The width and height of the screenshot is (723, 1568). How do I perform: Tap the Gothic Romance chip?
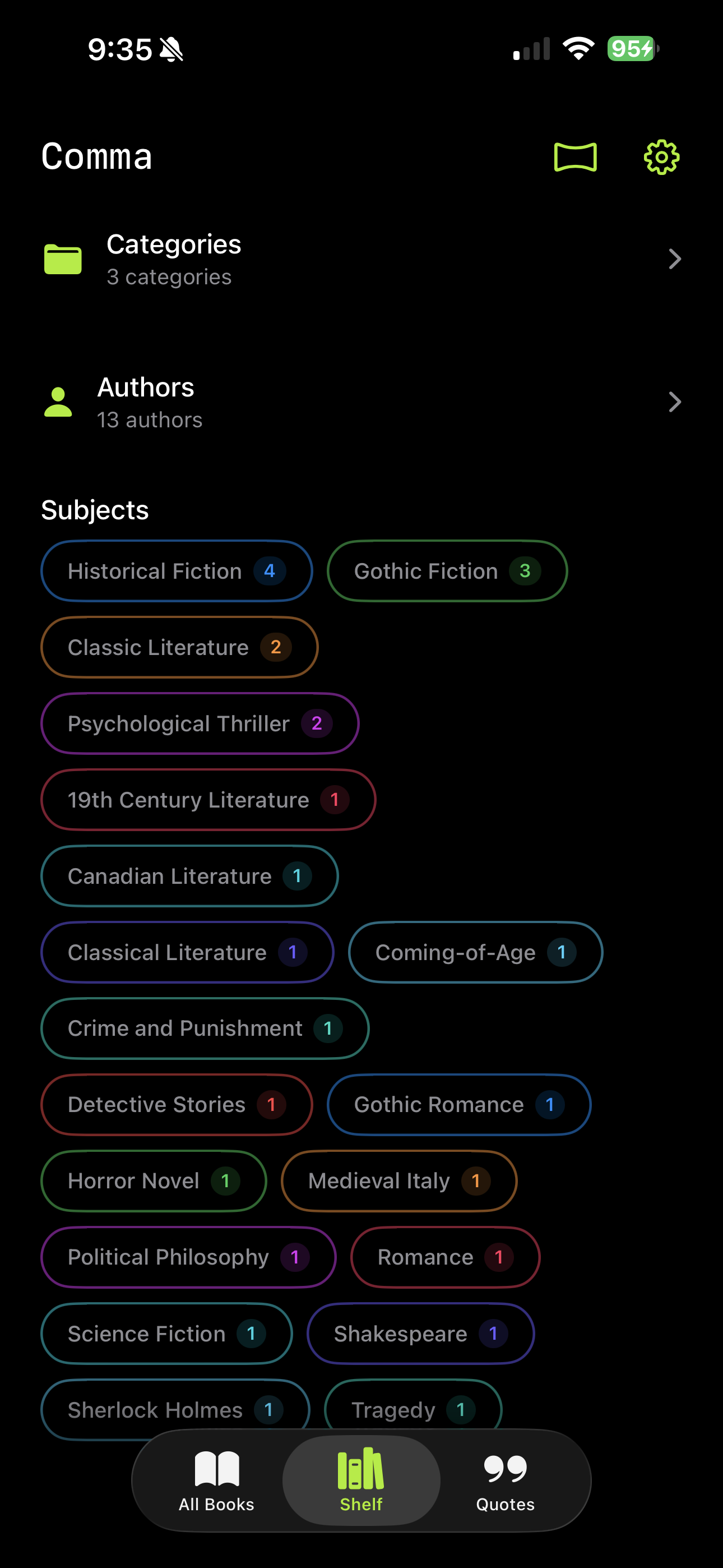[459, 1104]
